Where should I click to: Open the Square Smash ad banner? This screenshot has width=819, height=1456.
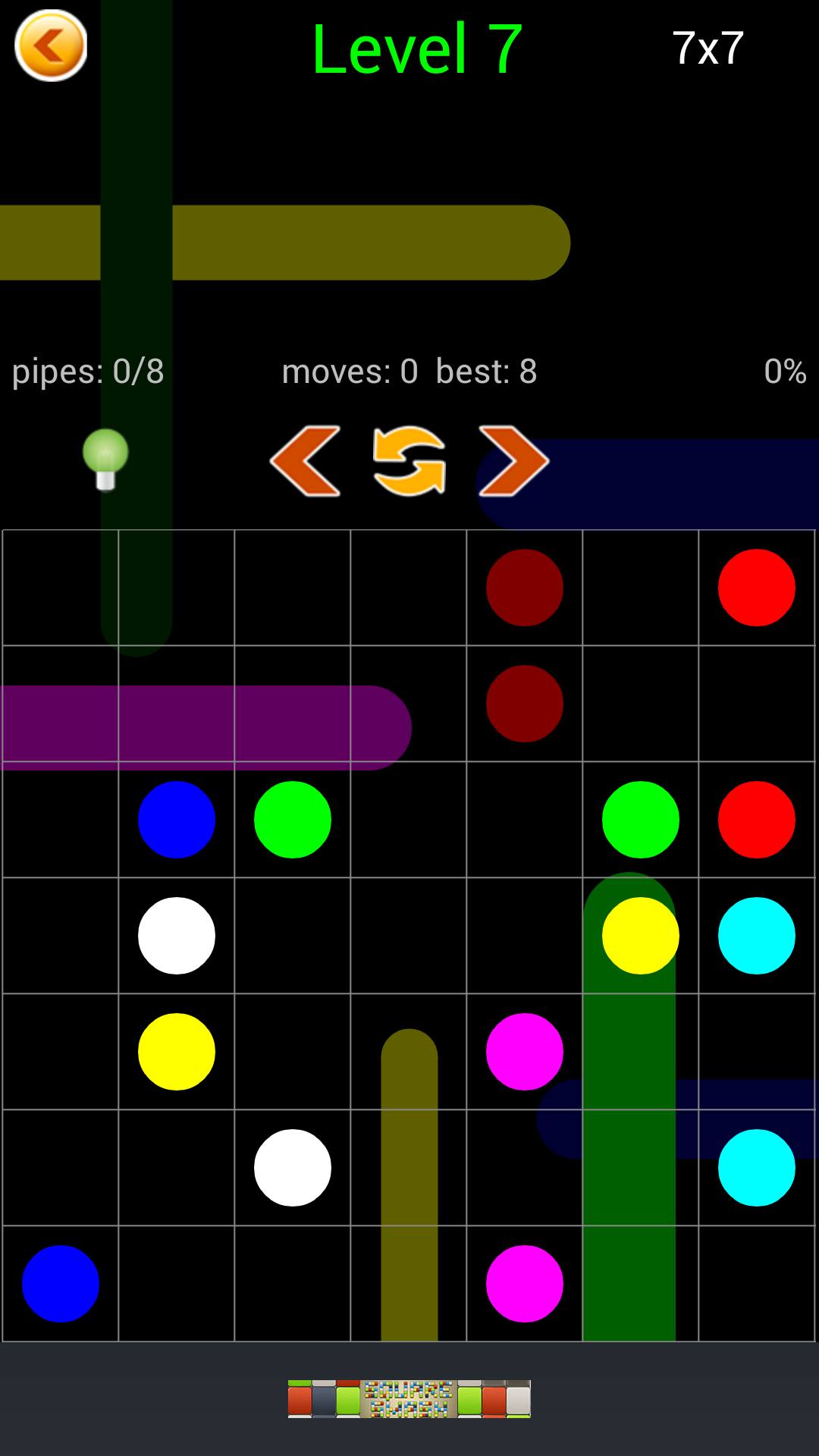pyautogui.click(x=409, y=1399)
